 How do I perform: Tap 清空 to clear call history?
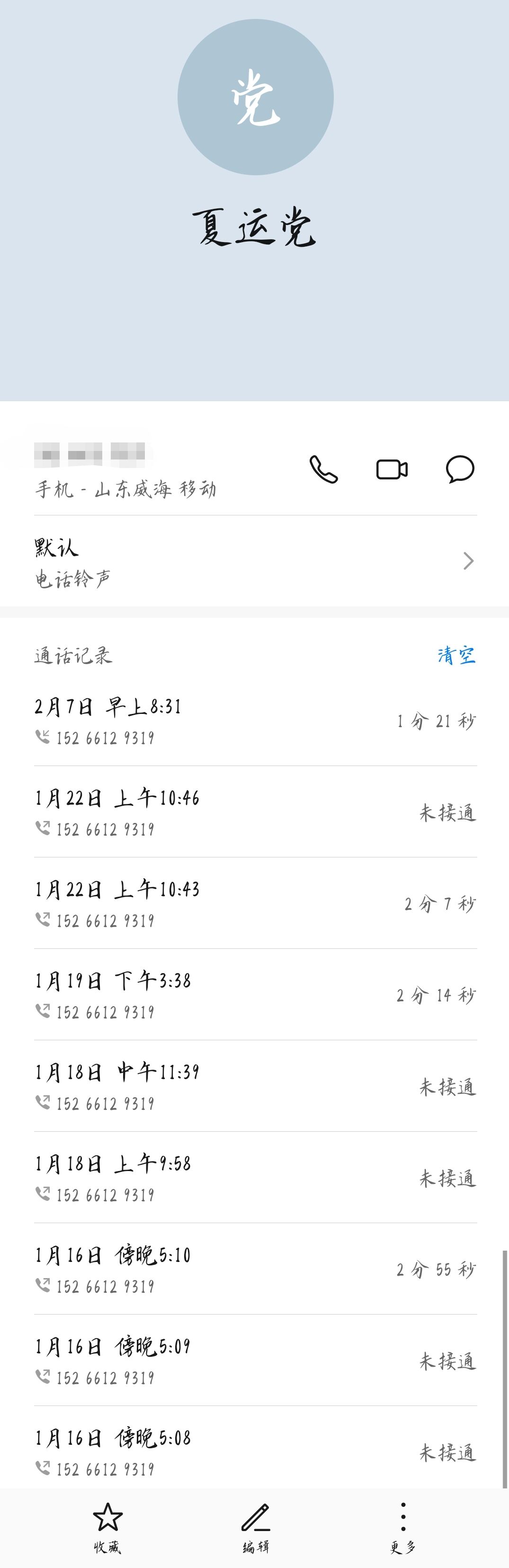456,656
